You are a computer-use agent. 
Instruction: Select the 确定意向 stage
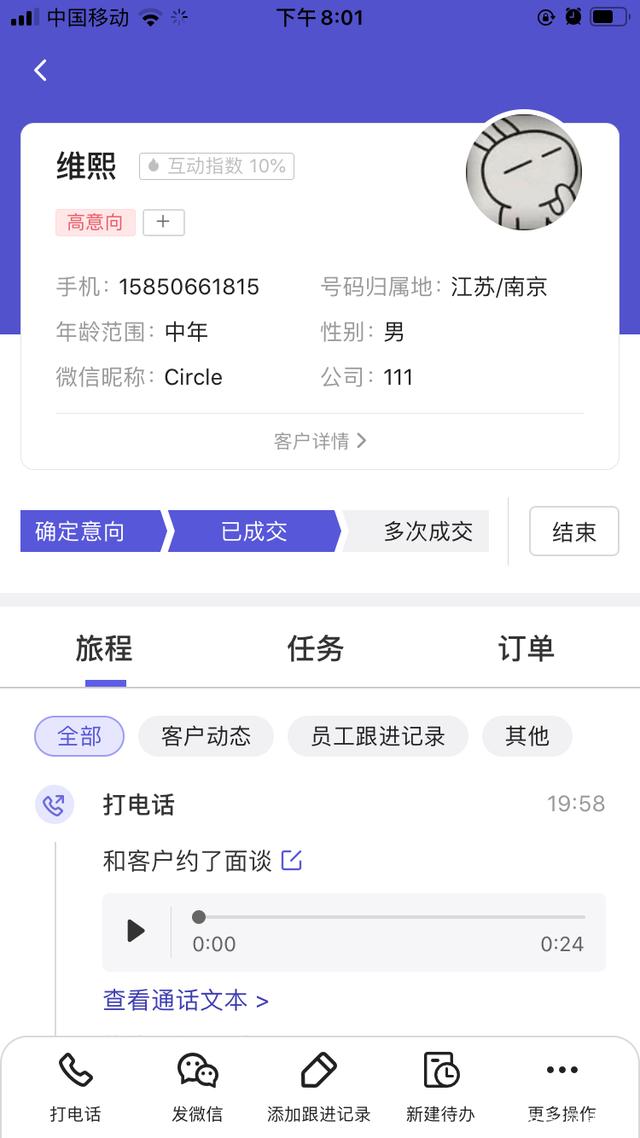[90, 531]
